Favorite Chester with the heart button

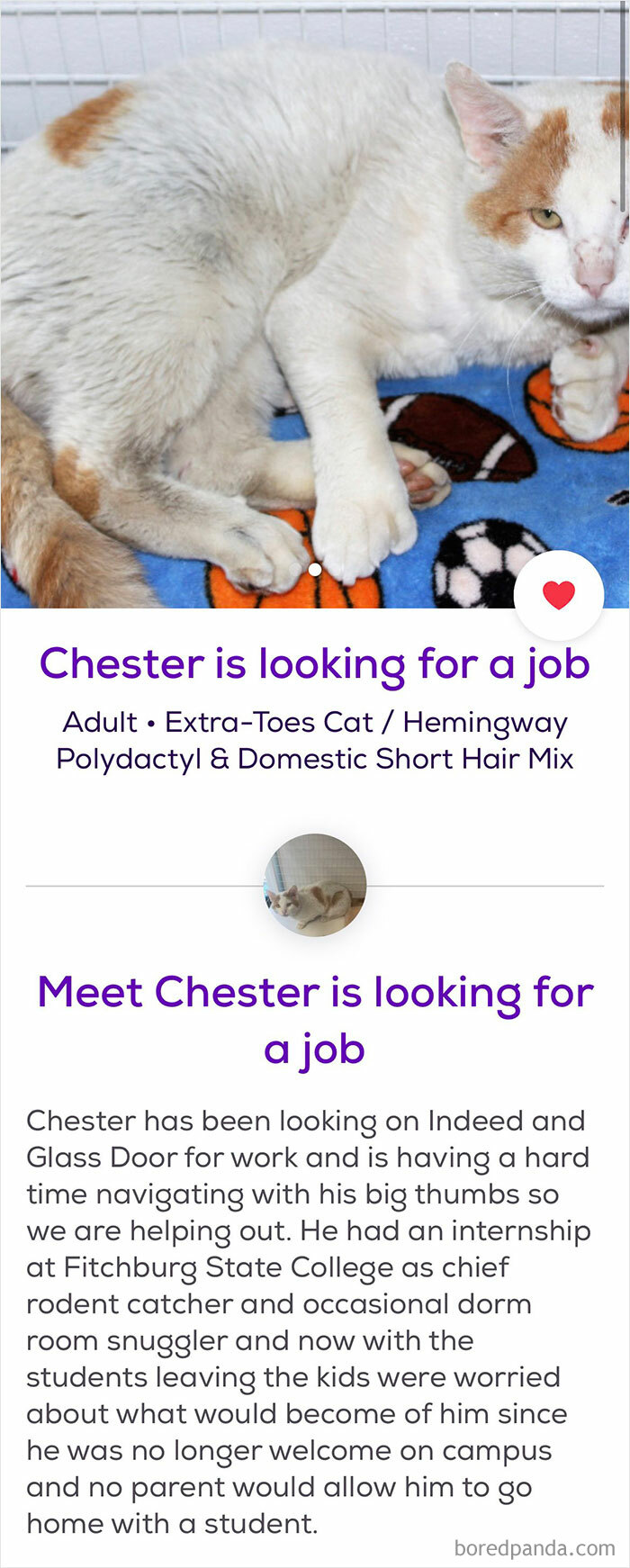[x=558, y=595]
